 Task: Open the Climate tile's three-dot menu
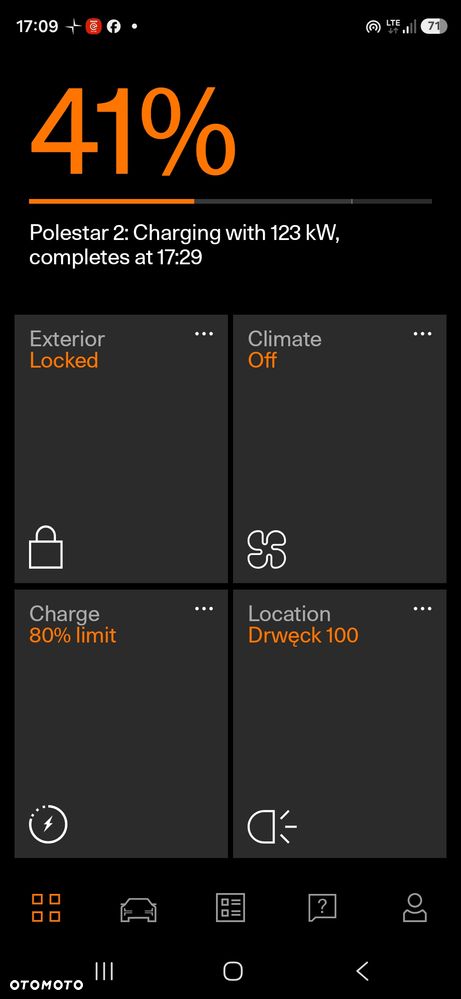pos(422,334)
